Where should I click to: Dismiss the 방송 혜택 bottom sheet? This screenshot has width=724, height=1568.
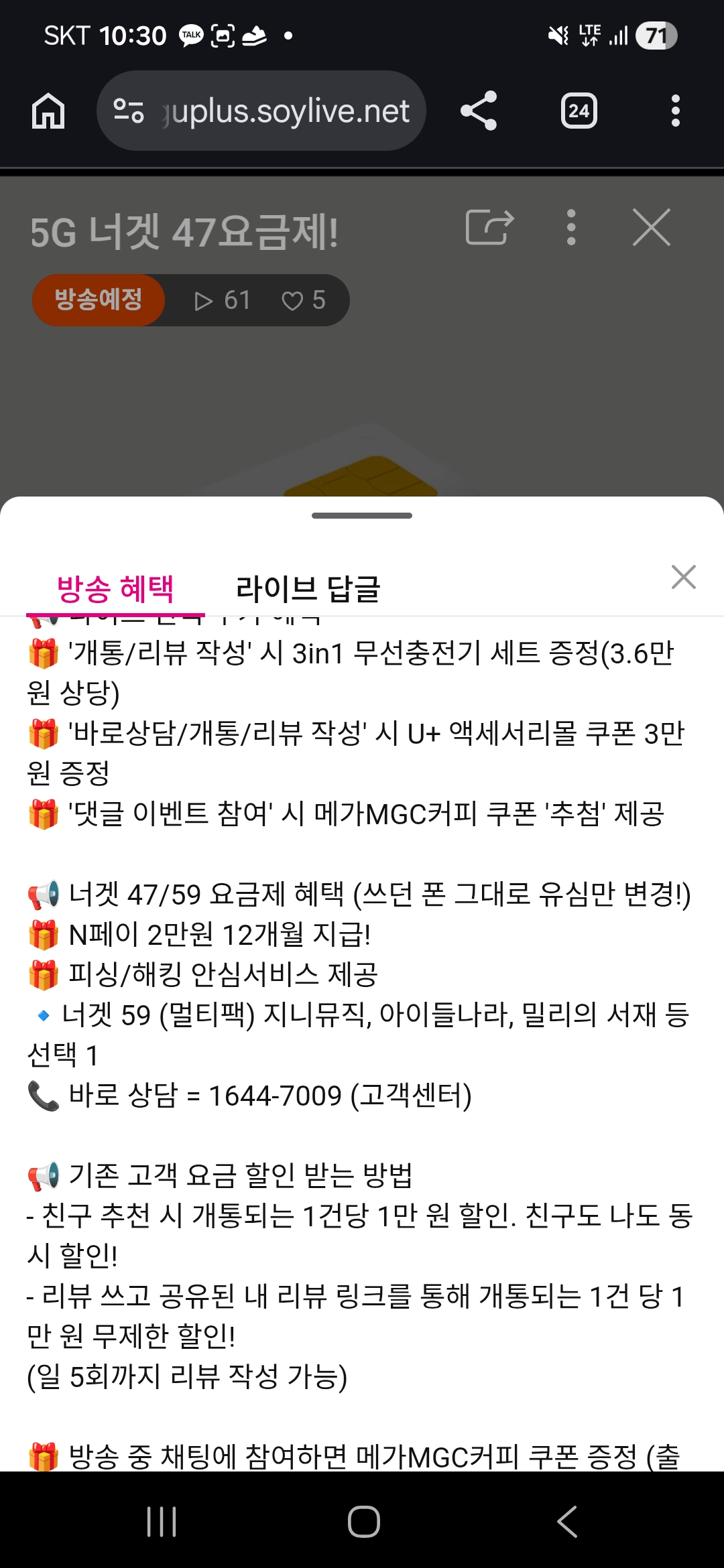[683, 577]
